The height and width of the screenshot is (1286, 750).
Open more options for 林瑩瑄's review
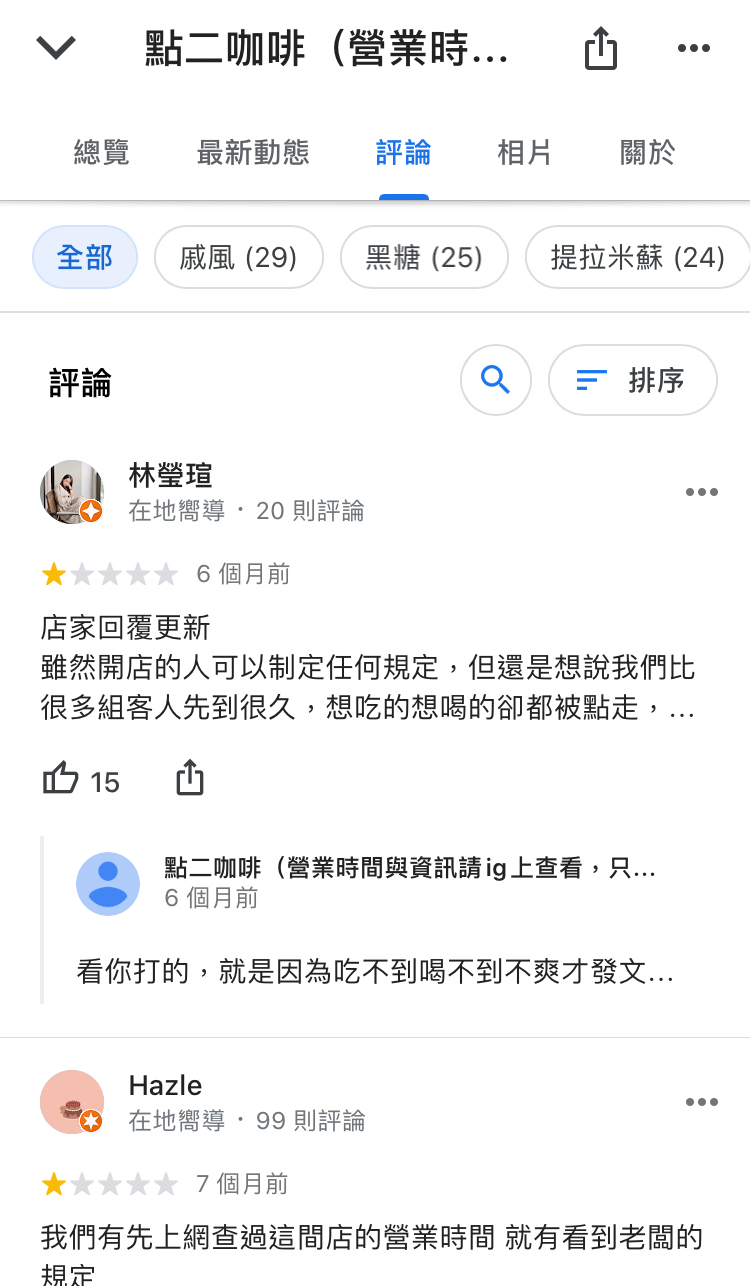702,492
